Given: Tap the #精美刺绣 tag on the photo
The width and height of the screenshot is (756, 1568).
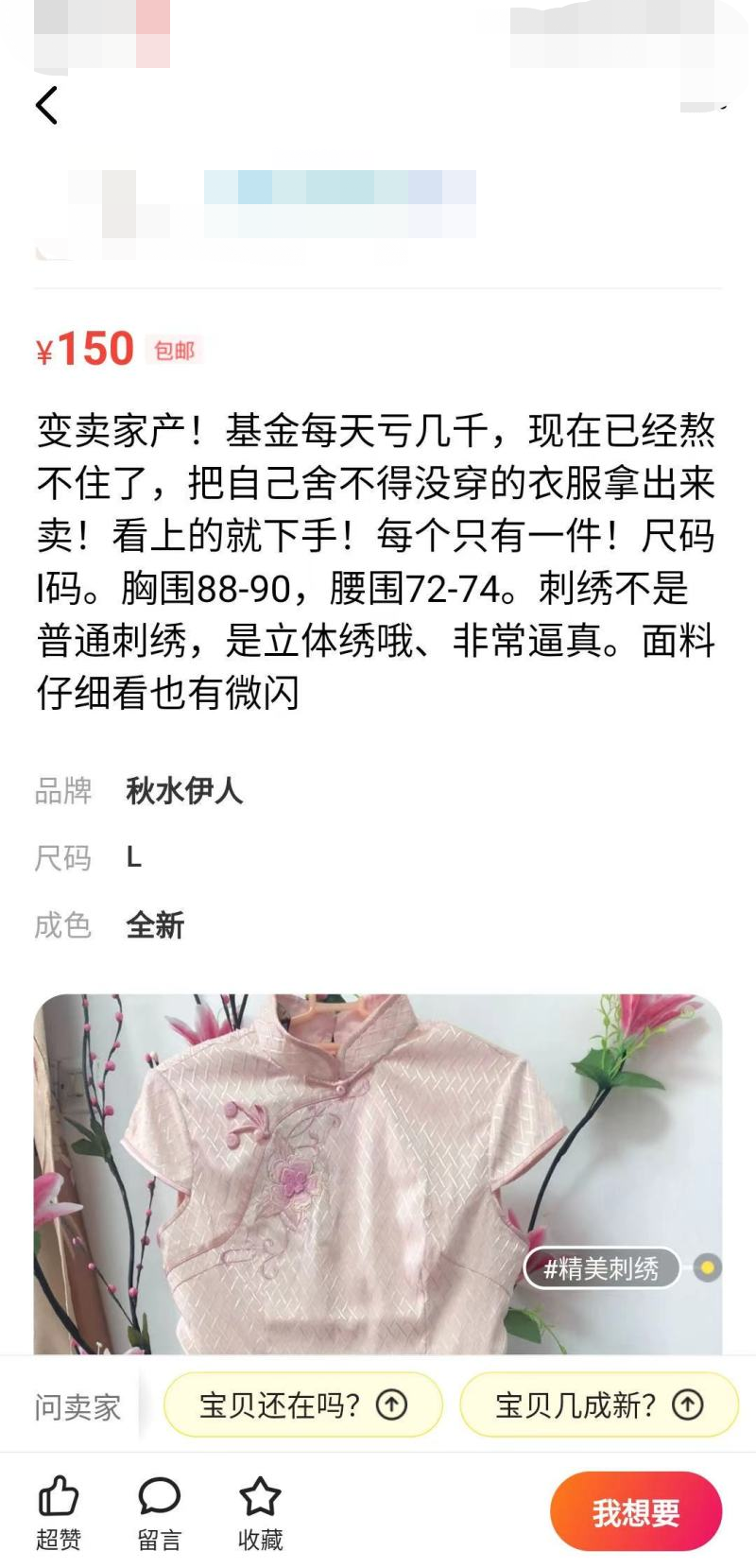Looking at the screenshot, I should point(602,1268).
